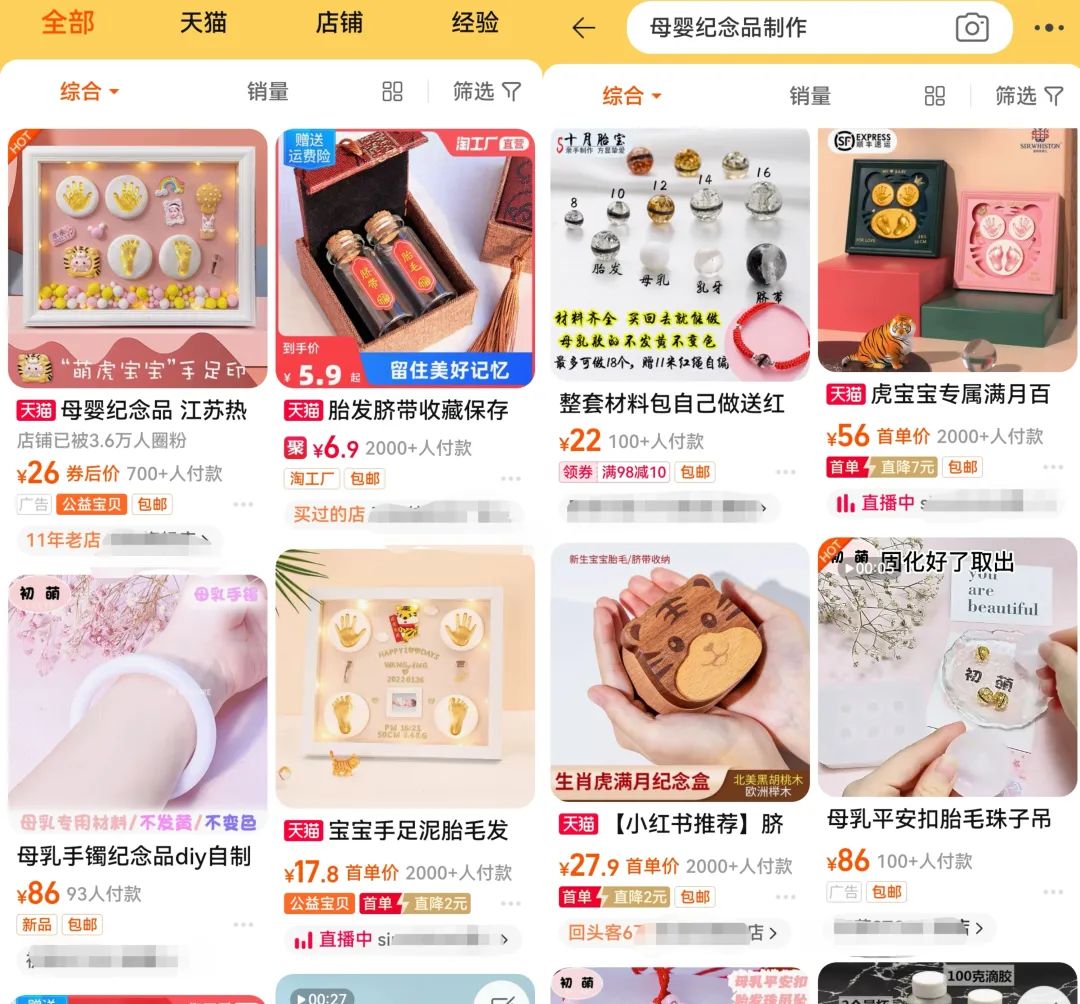This screenshot has height=1004, width=1080.
Task: Select the 全部 tab
Action: point(68,23)
